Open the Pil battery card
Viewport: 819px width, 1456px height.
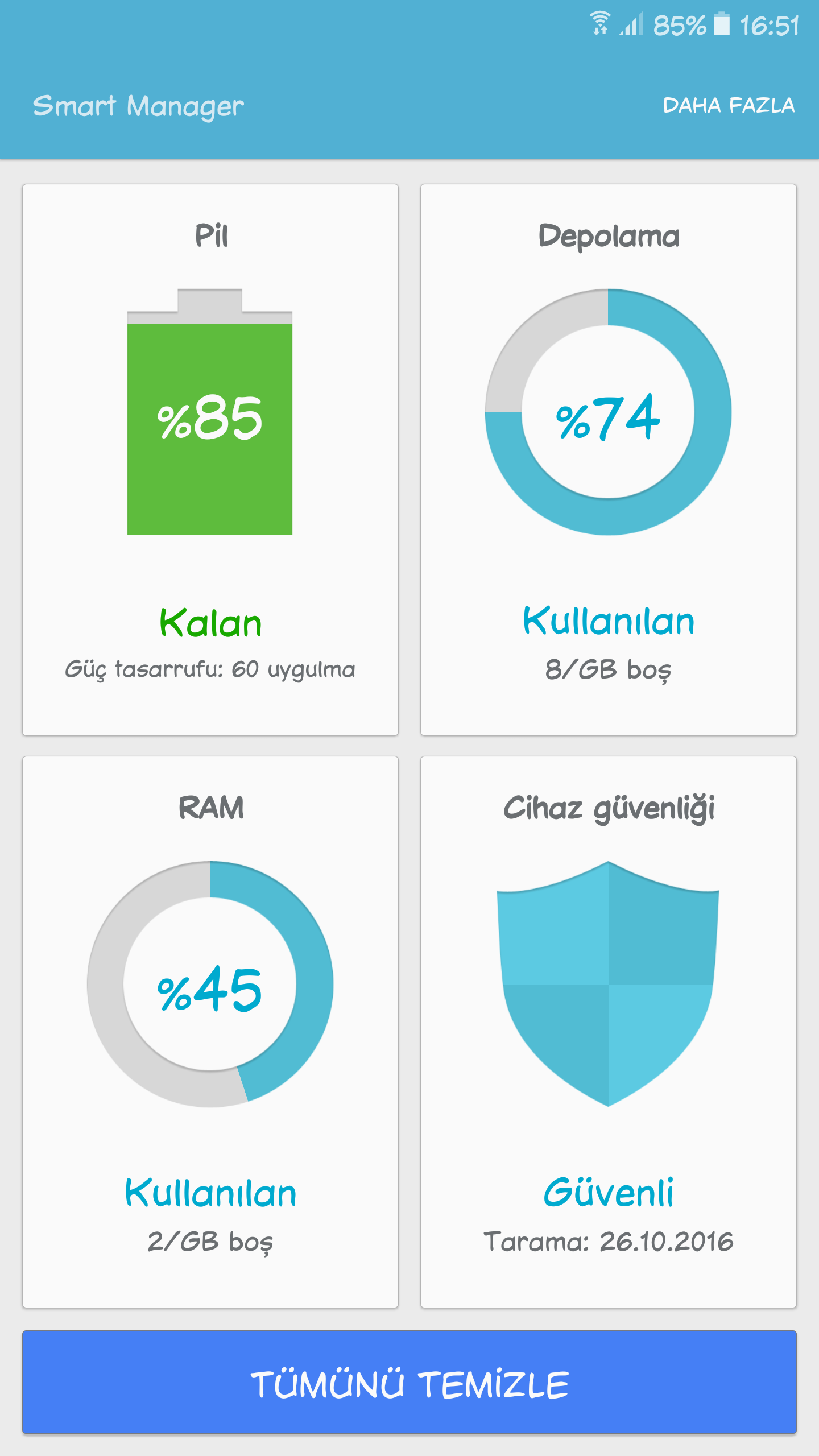(x=210, y=460)
